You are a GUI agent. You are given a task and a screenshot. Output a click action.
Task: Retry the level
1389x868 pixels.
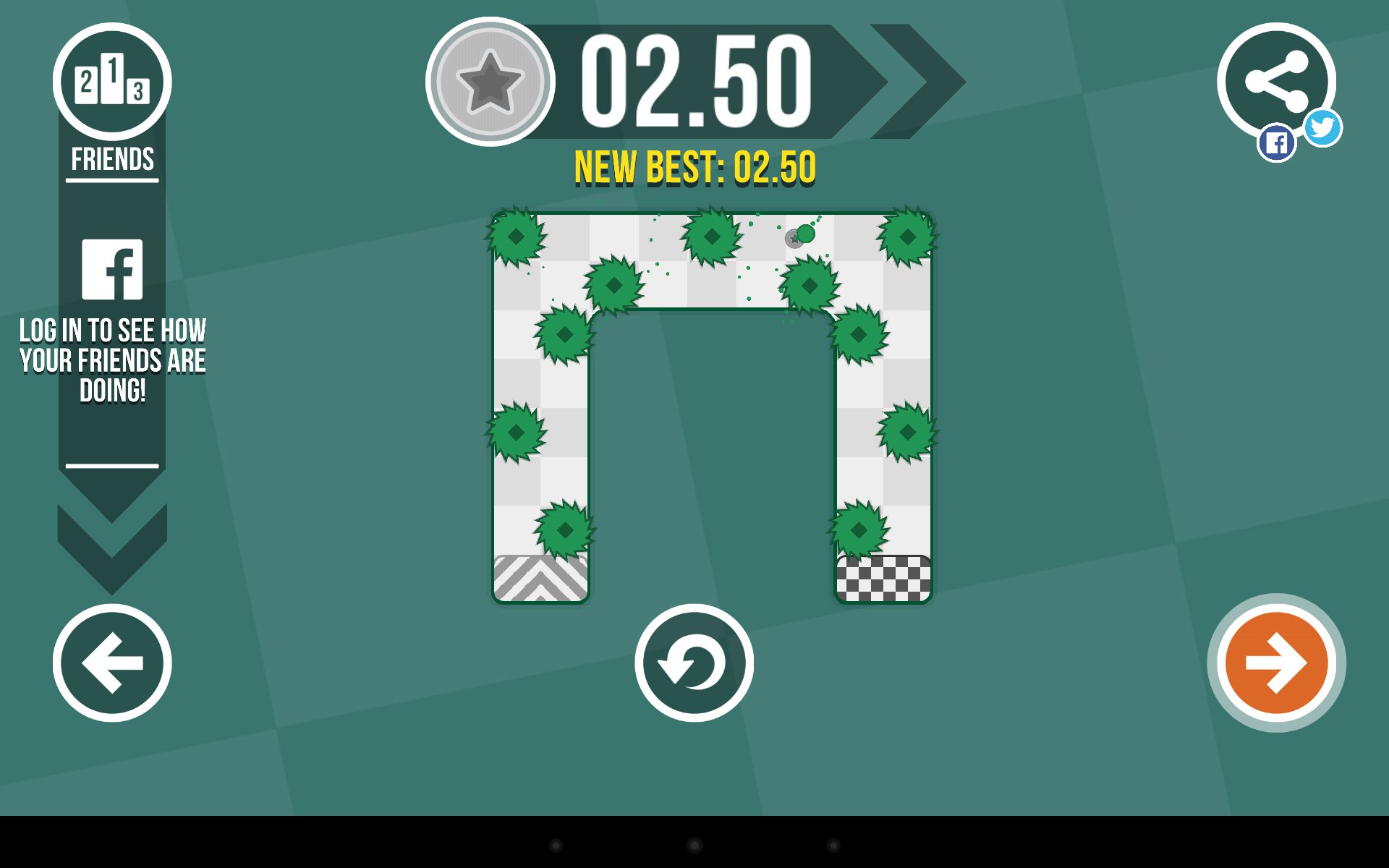694,663
